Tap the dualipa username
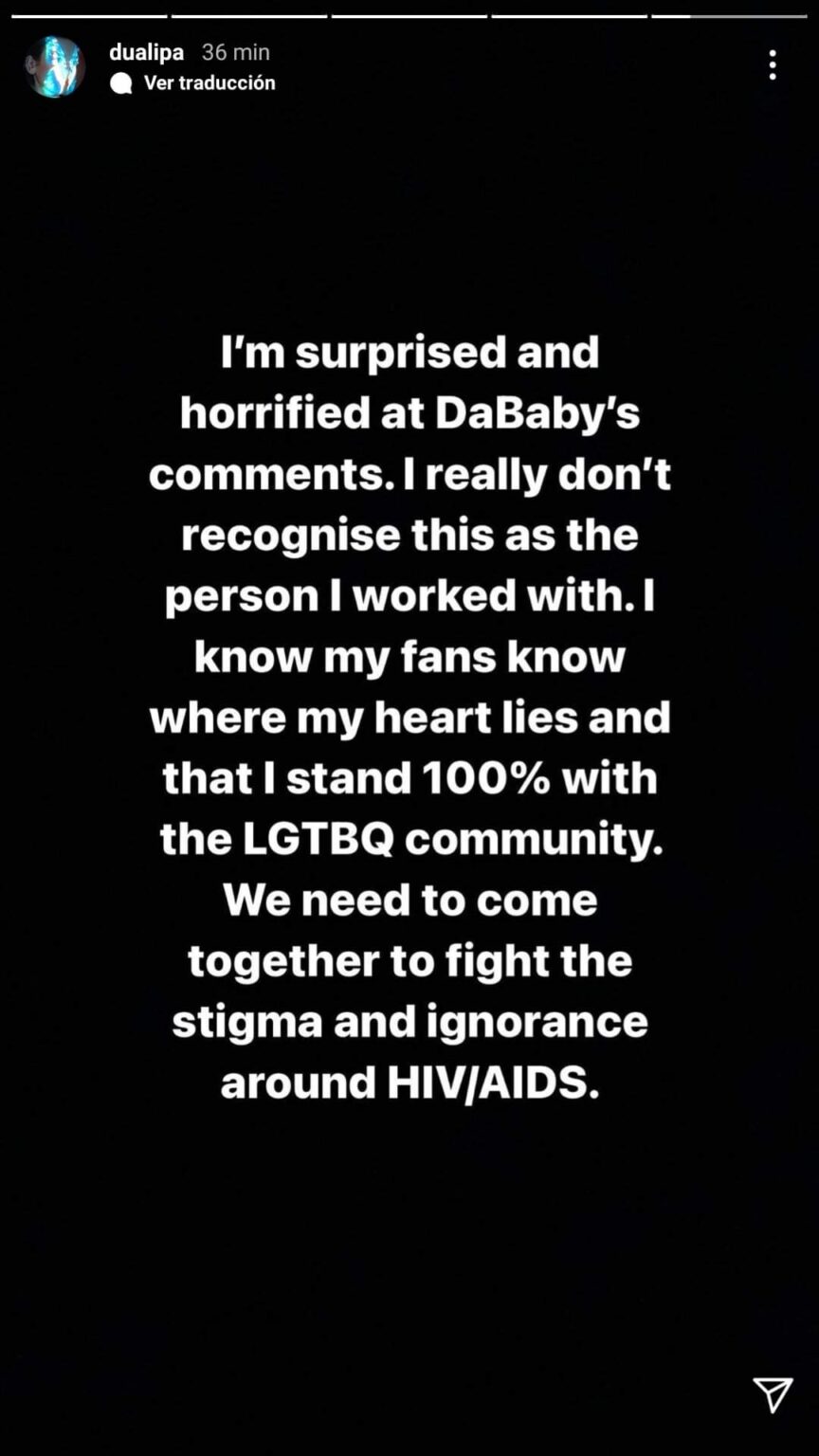Viewport: 819px width, 1456px height. (x=146, y=52)
